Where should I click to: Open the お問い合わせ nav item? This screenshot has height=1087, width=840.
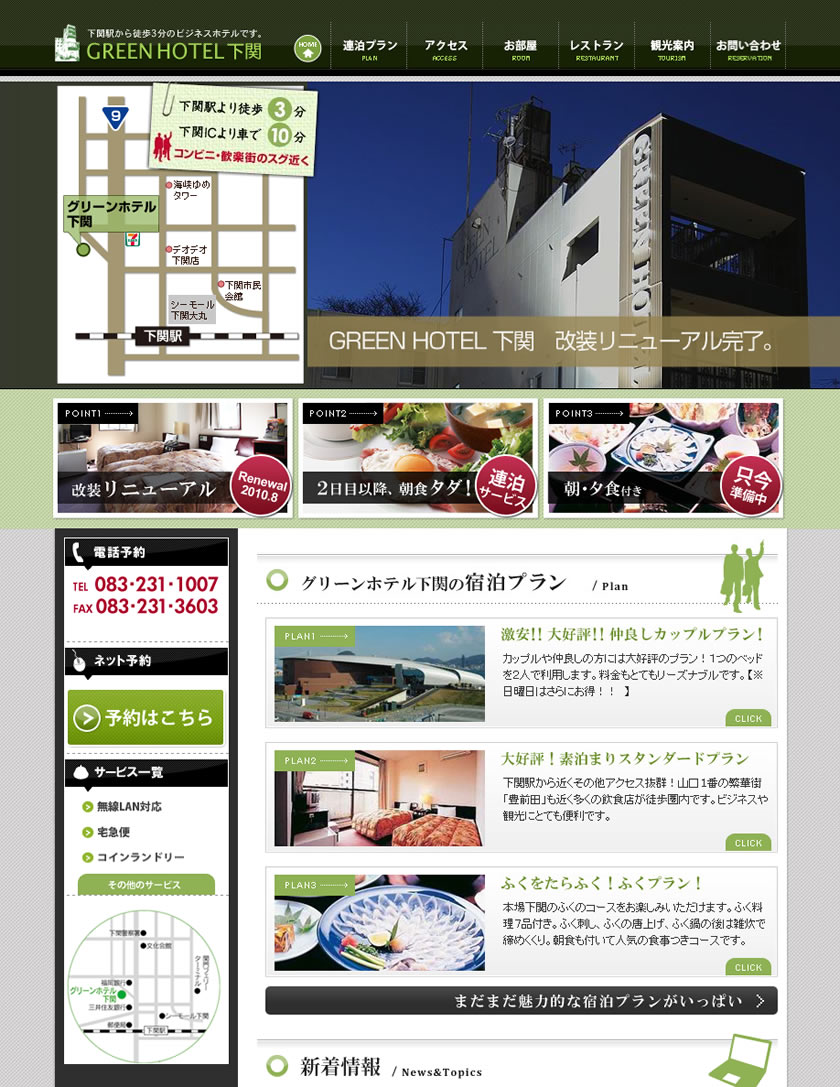(748, 49)
